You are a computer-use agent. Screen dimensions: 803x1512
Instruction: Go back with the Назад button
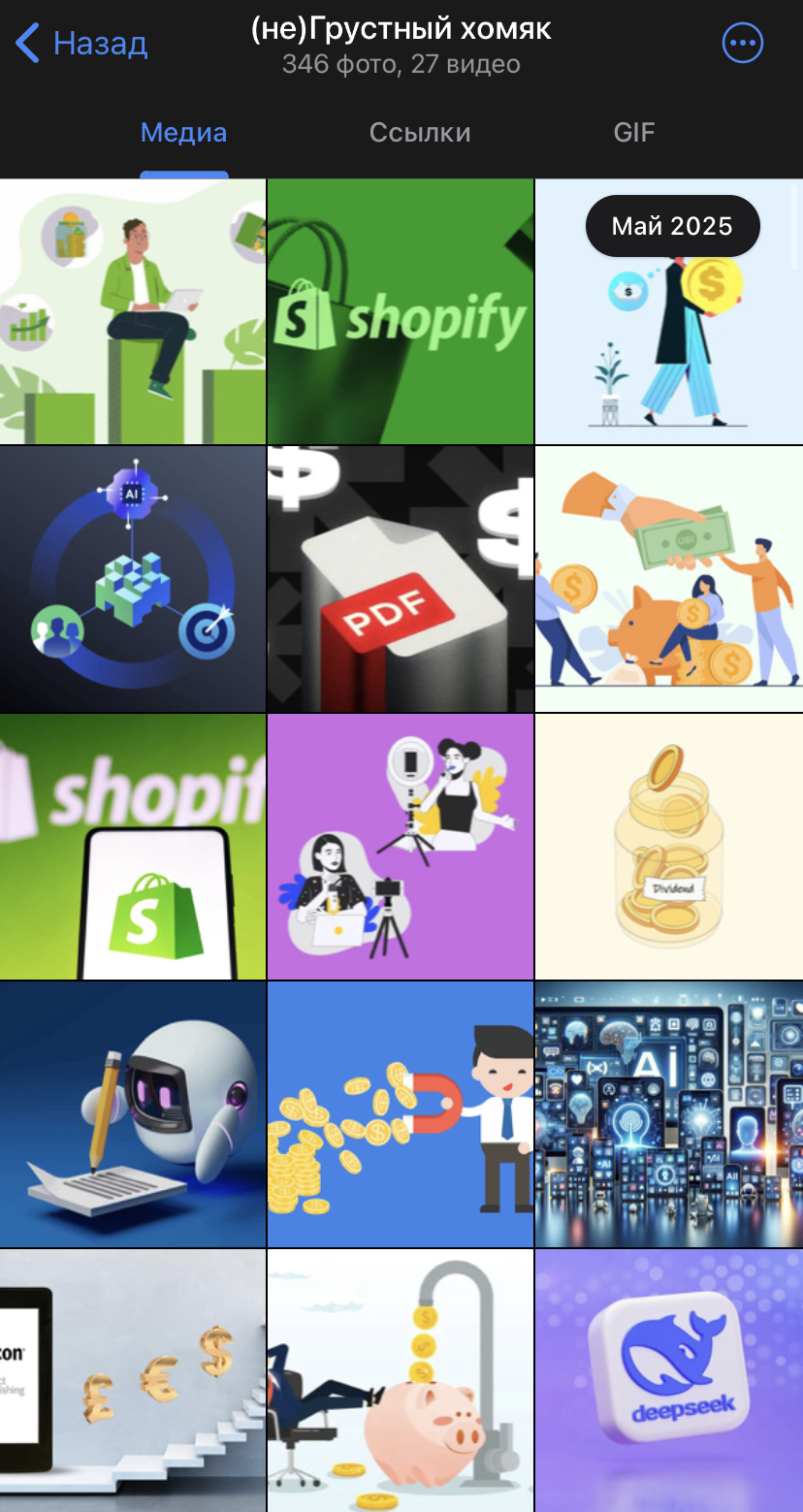82,44
